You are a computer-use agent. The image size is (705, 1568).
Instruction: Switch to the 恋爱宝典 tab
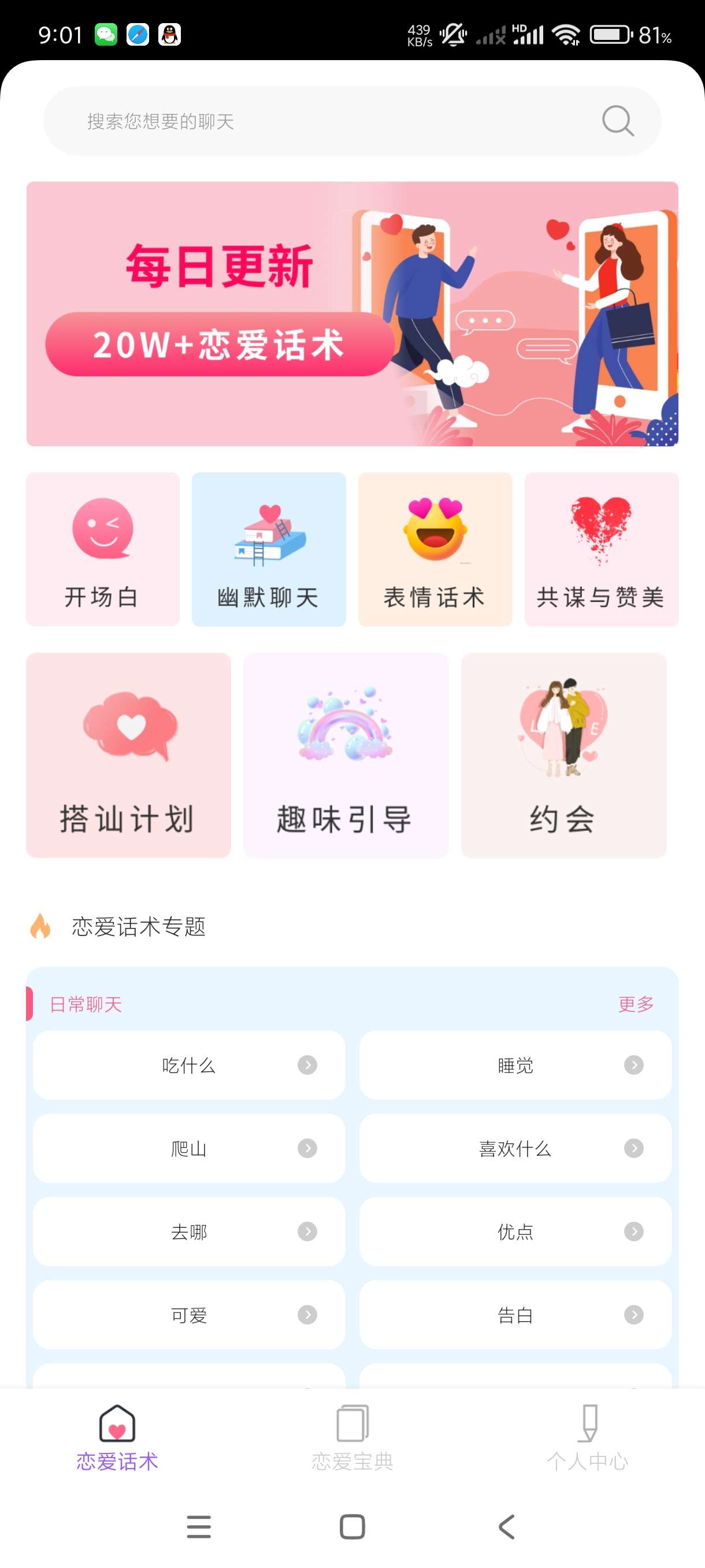[x=352, y=1437]
